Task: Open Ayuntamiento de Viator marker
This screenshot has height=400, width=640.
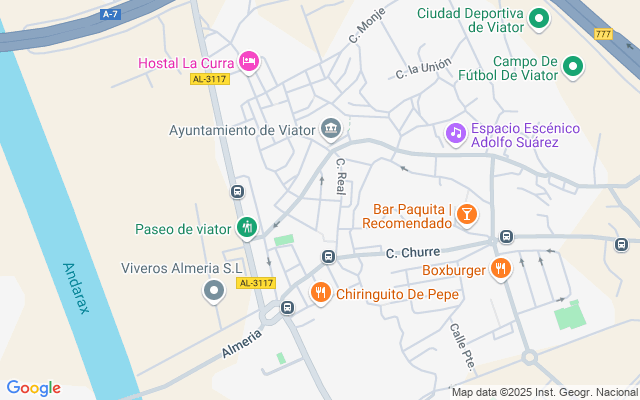Action: coord(331,129)
